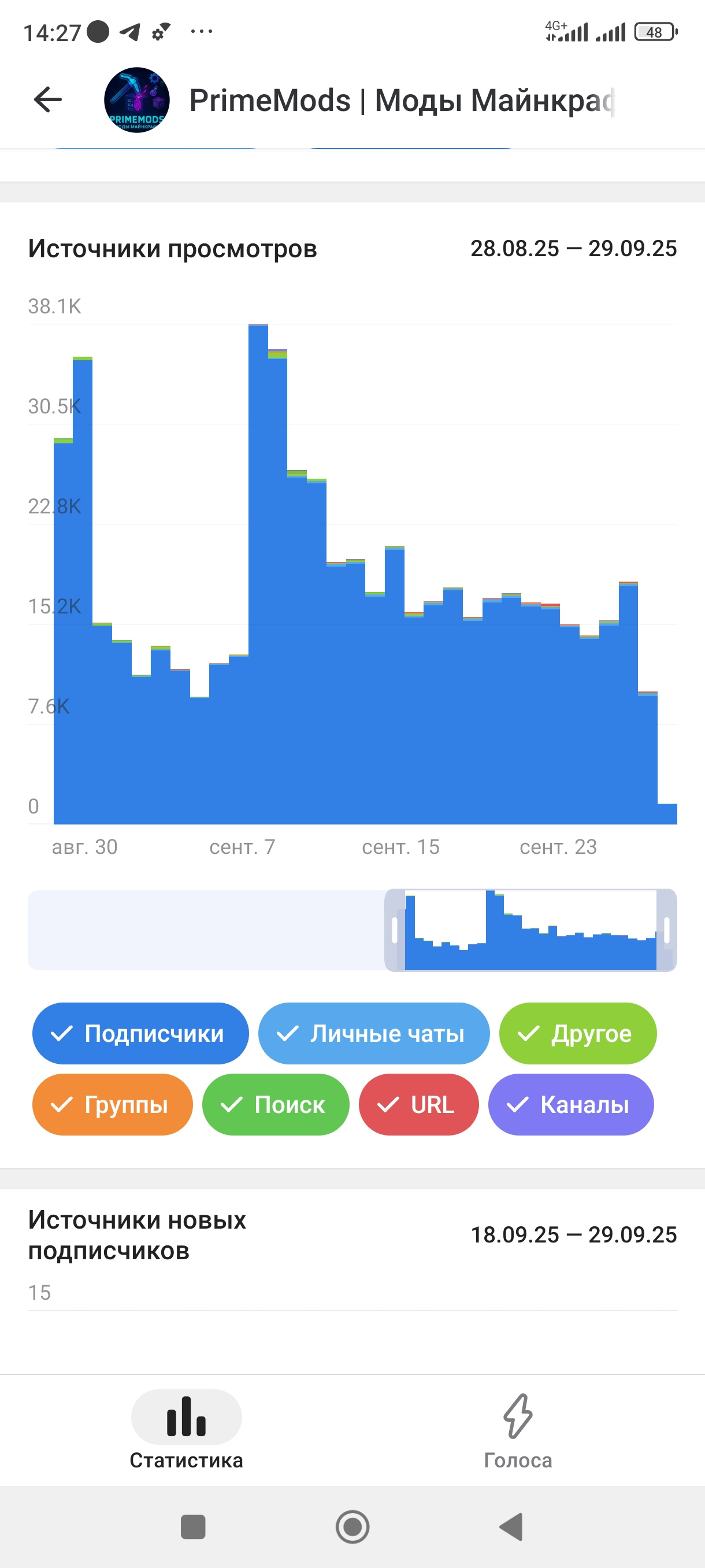Image resolution: width=705 pixels, height=1568 pixels.
Task: Toggle the URL series chip
Action: [418, 1105]
